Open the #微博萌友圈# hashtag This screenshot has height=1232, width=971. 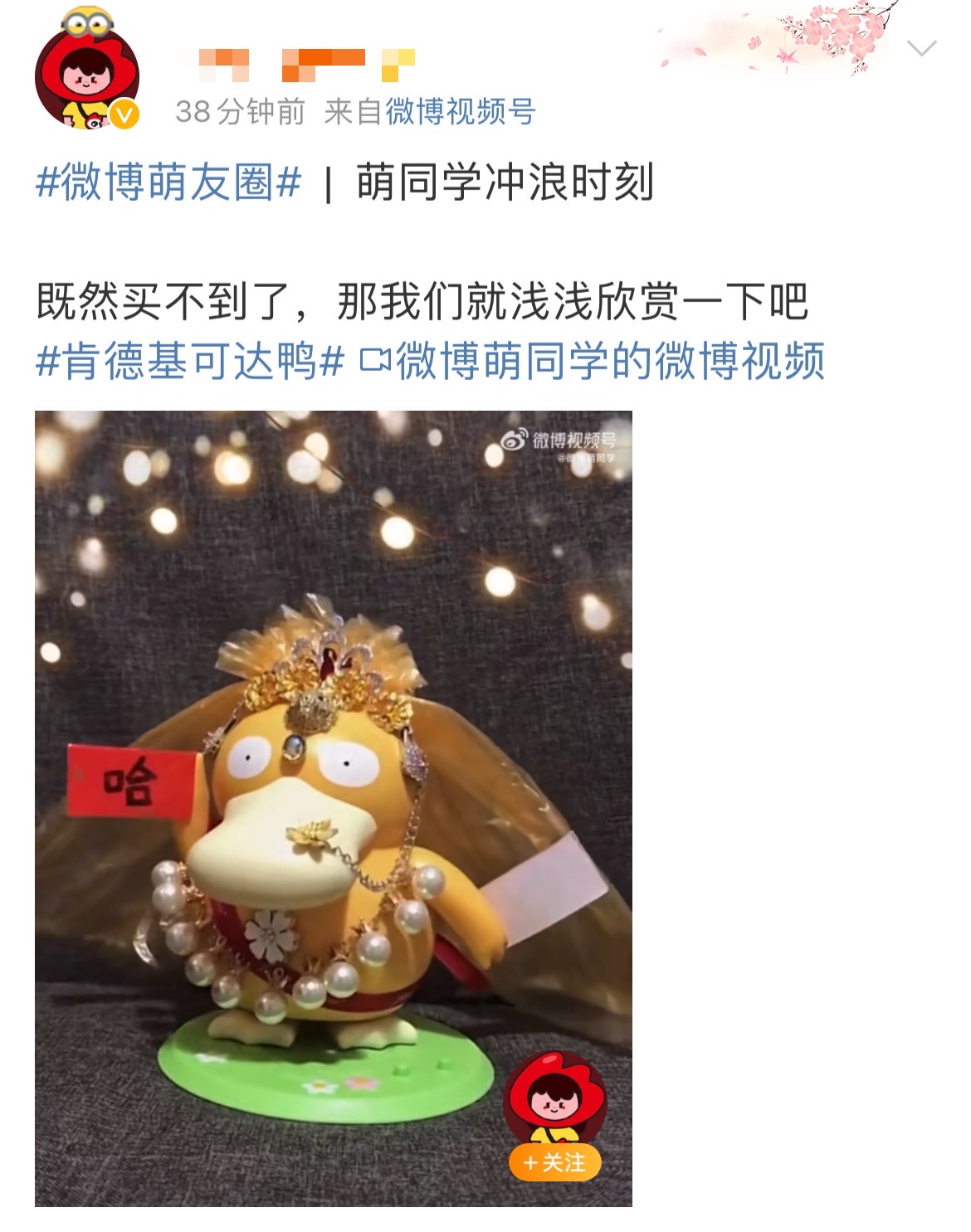point(168,183)
